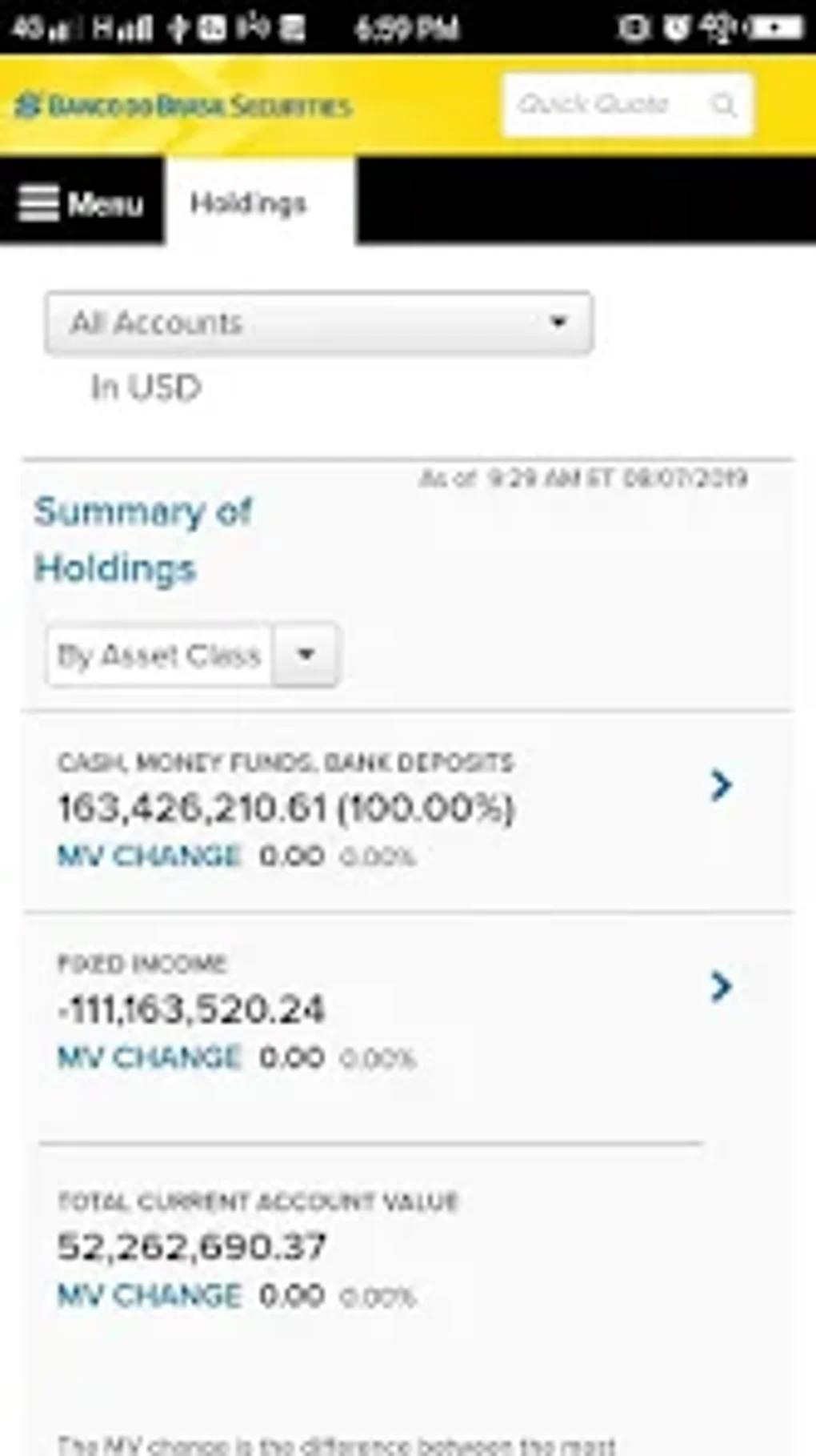816x1456 pixels.
Task: Open Cash, Money Funds, Bank Deposits details
Action: [721, 785]
